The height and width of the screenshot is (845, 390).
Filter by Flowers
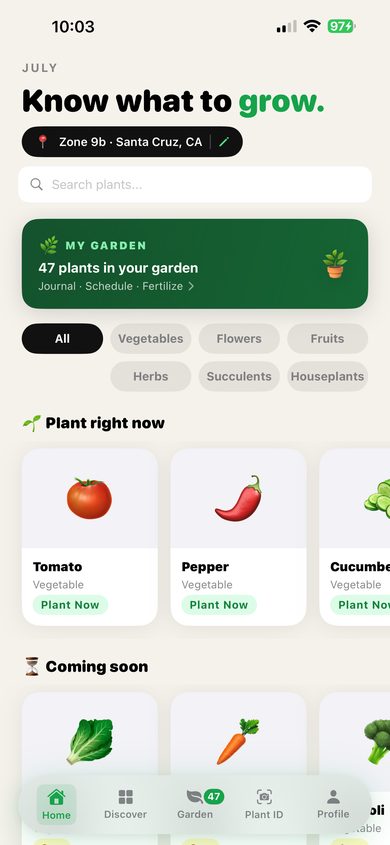pos(239,338)
